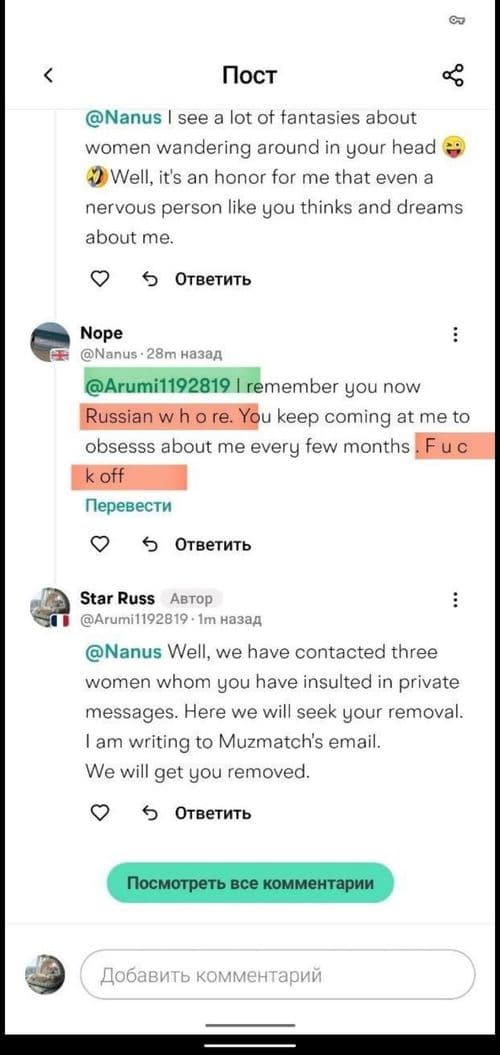Image resolution: width=500 pixels, height=1055 pixels.
Task: Open the overflow menu on Star Russ's comment
Action: click(x=456, y=599)
